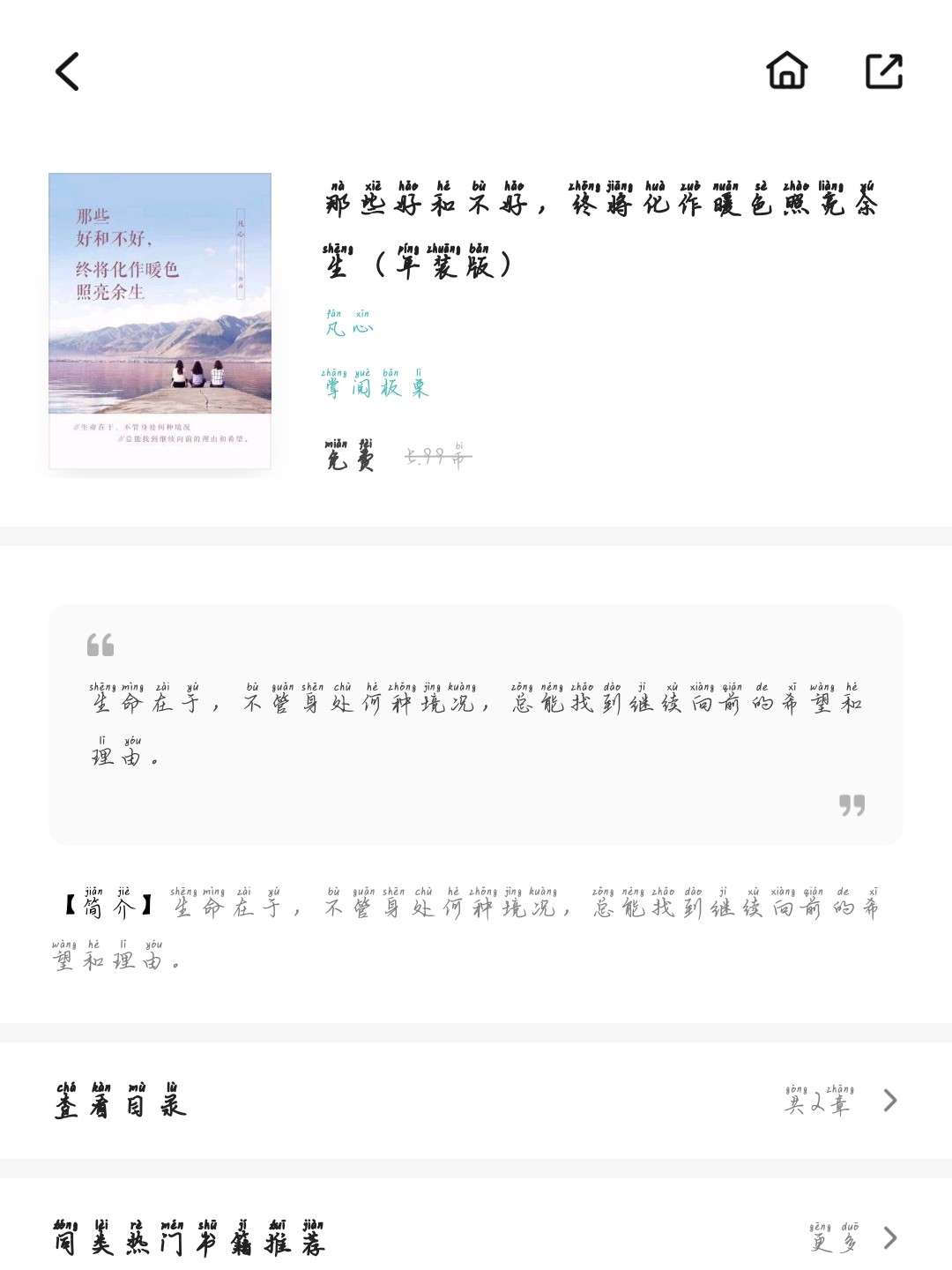Show 更多 similar popular books
Image resolution: width=952 pixels, height=1270 pixels.
[x=852, y=1238]
